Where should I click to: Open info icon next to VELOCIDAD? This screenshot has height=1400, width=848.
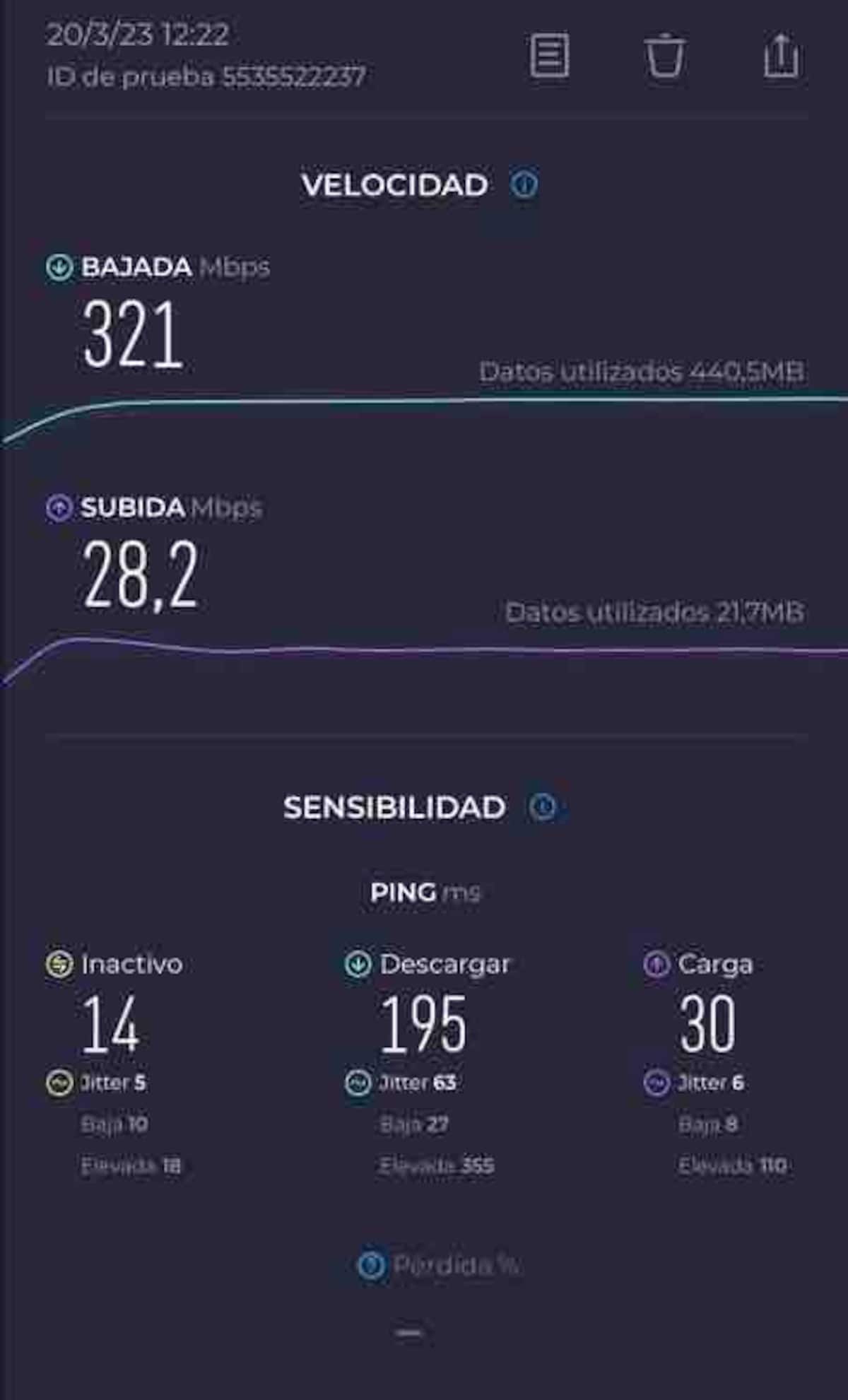(x=524, y=184)
